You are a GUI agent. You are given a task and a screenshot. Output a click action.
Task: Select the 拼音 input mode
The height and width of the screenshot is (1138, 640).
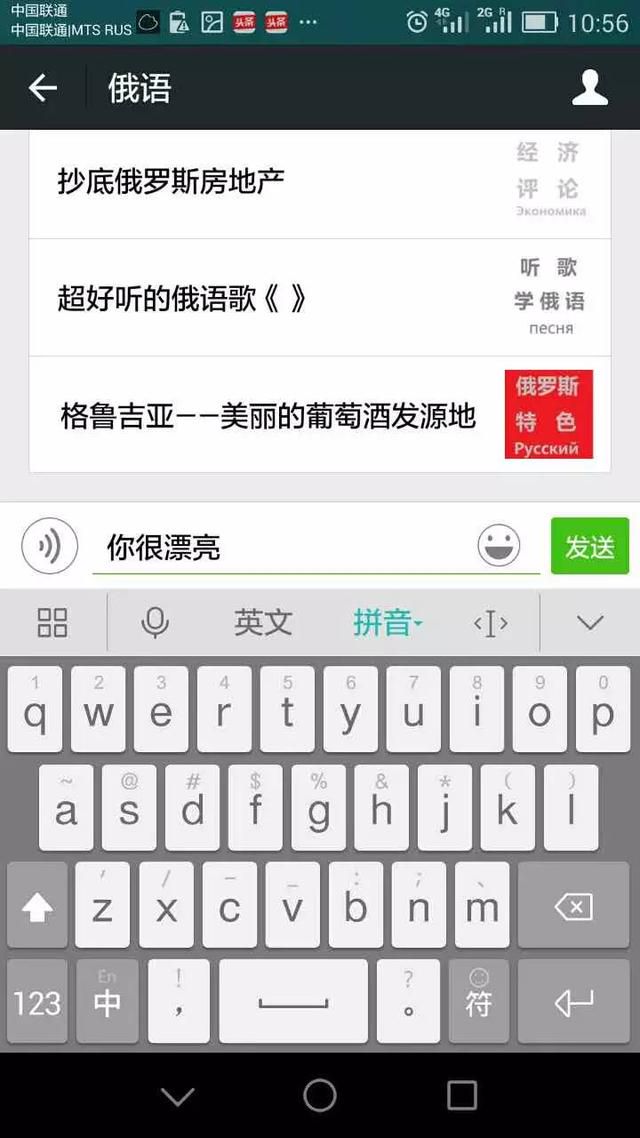pos(387,622)
